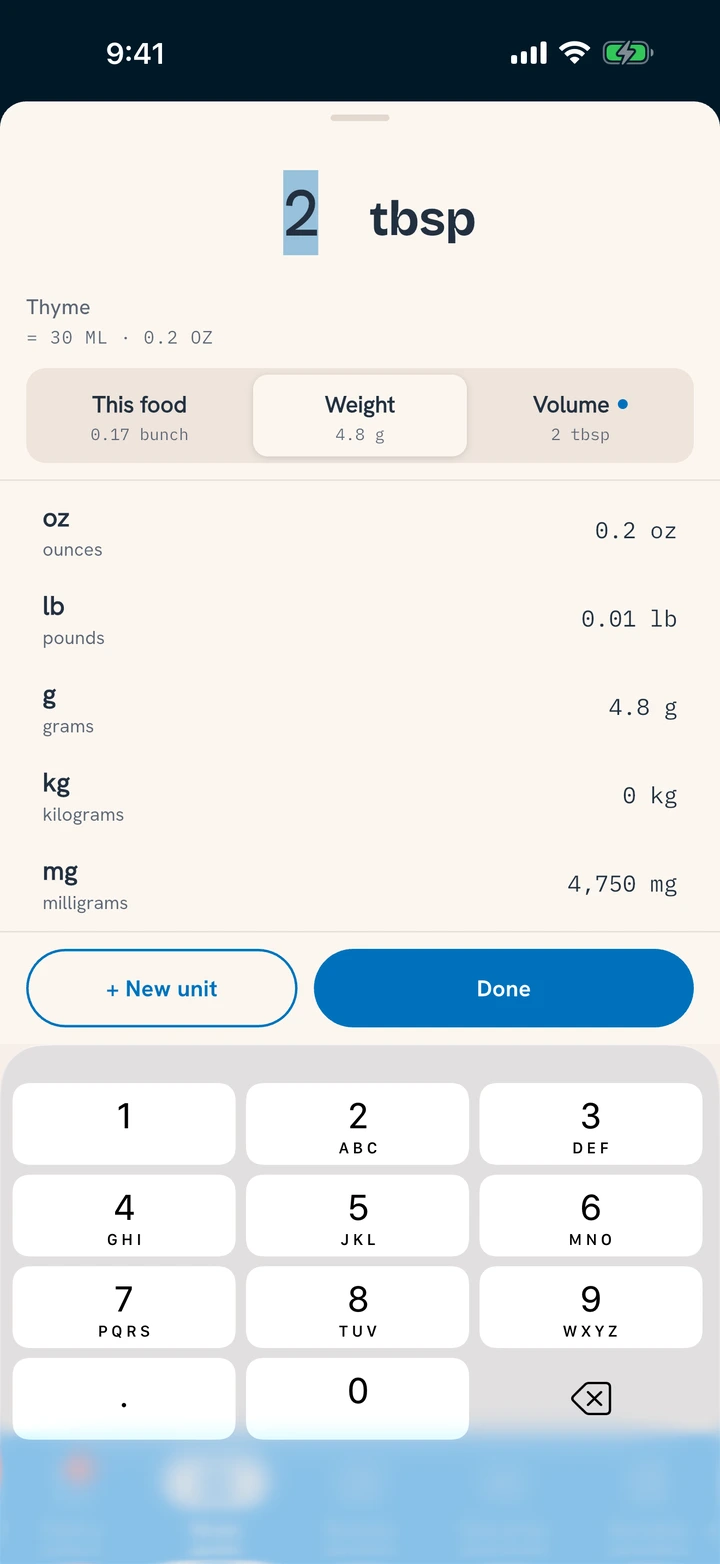
Task: Choose the milligrams unit
Action: [x=360, y=885]
